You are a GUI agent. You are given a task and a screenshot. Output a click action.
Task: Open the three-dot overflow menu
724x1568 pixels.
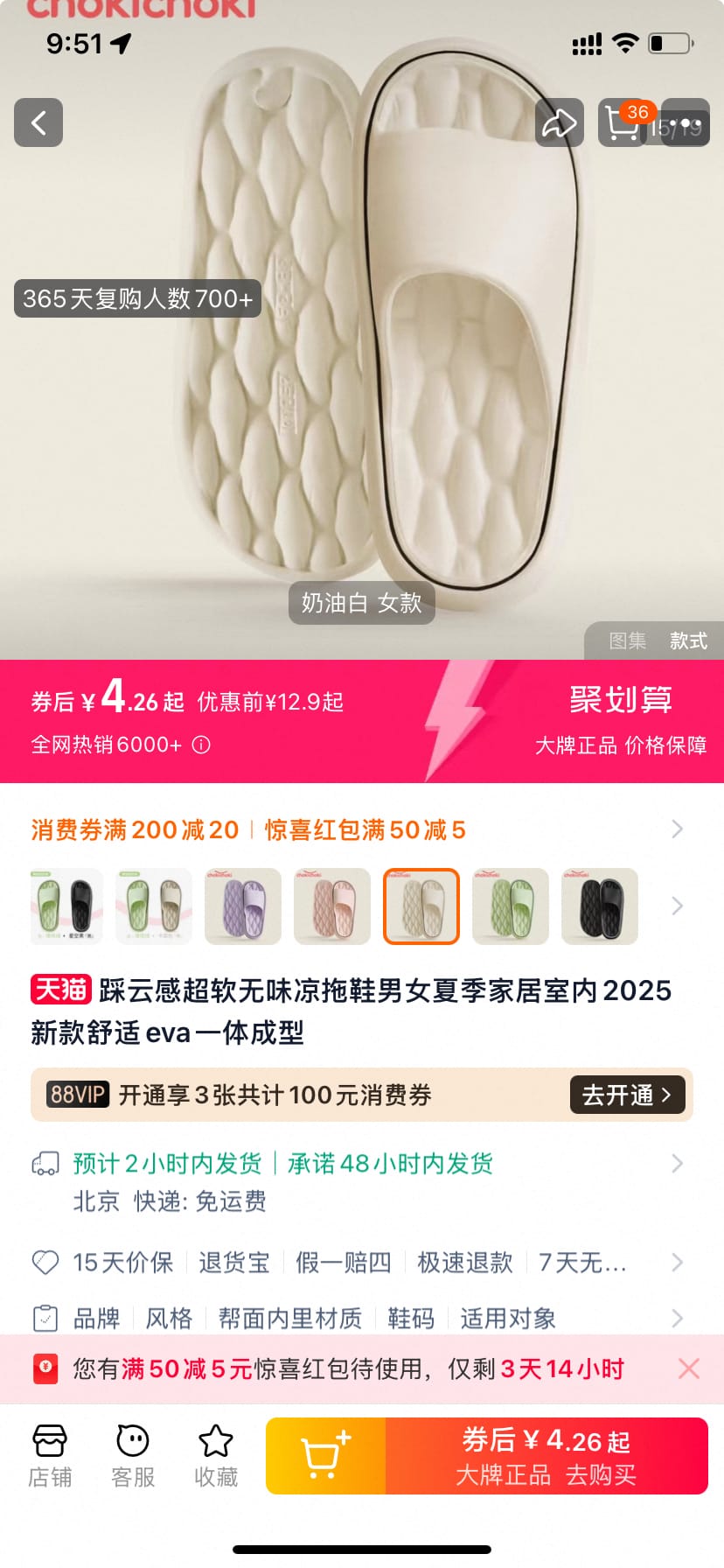pyautogui.click(x=687, y=122)
